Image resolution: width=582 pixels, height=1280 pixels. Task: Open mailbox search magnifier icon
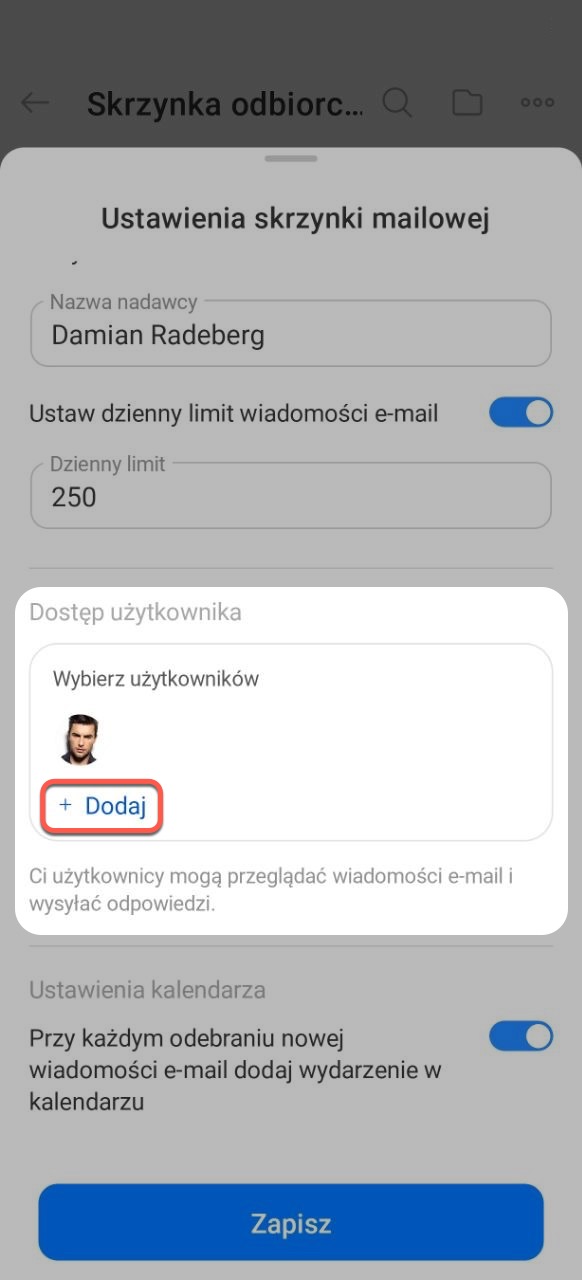[x=397, y=102]
